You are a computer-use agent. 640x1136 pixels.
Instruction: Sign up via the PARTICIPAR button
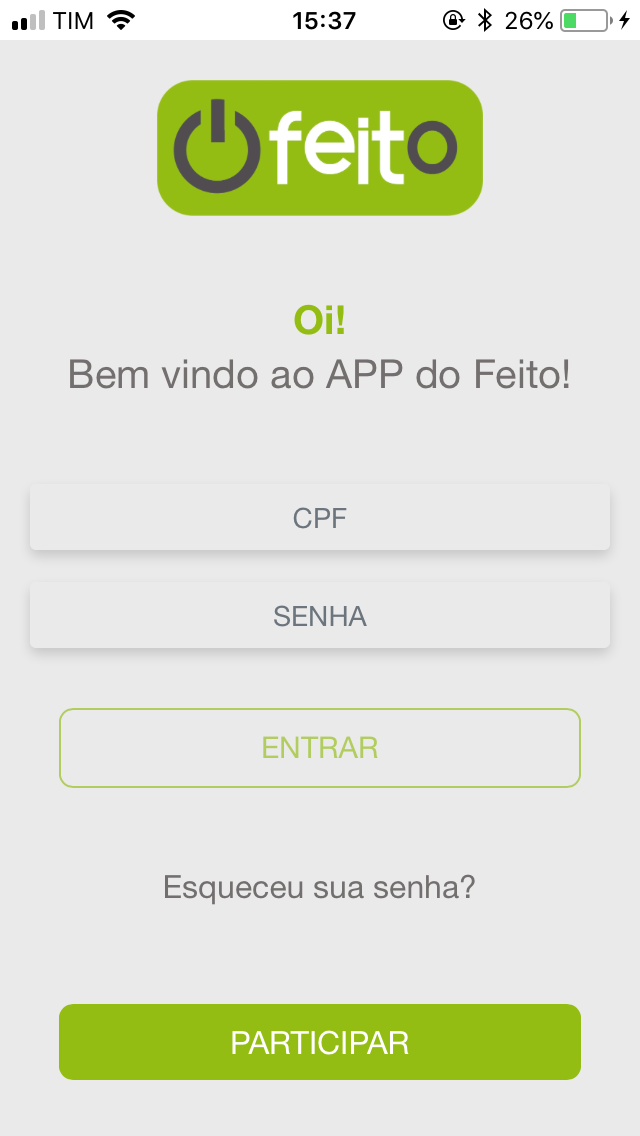click(320, 1042)
